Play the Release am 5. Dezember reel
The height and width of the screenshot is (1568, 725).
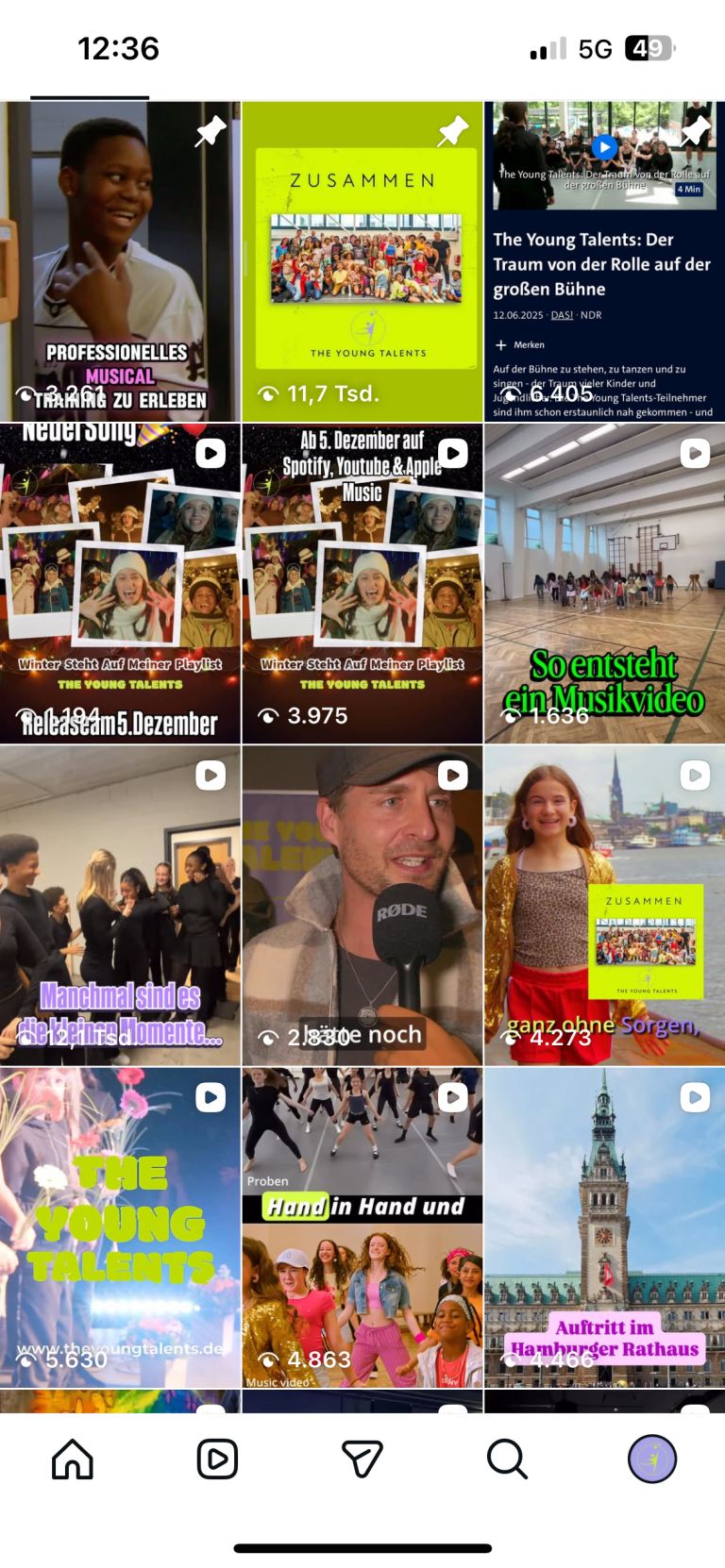(120, 583)
